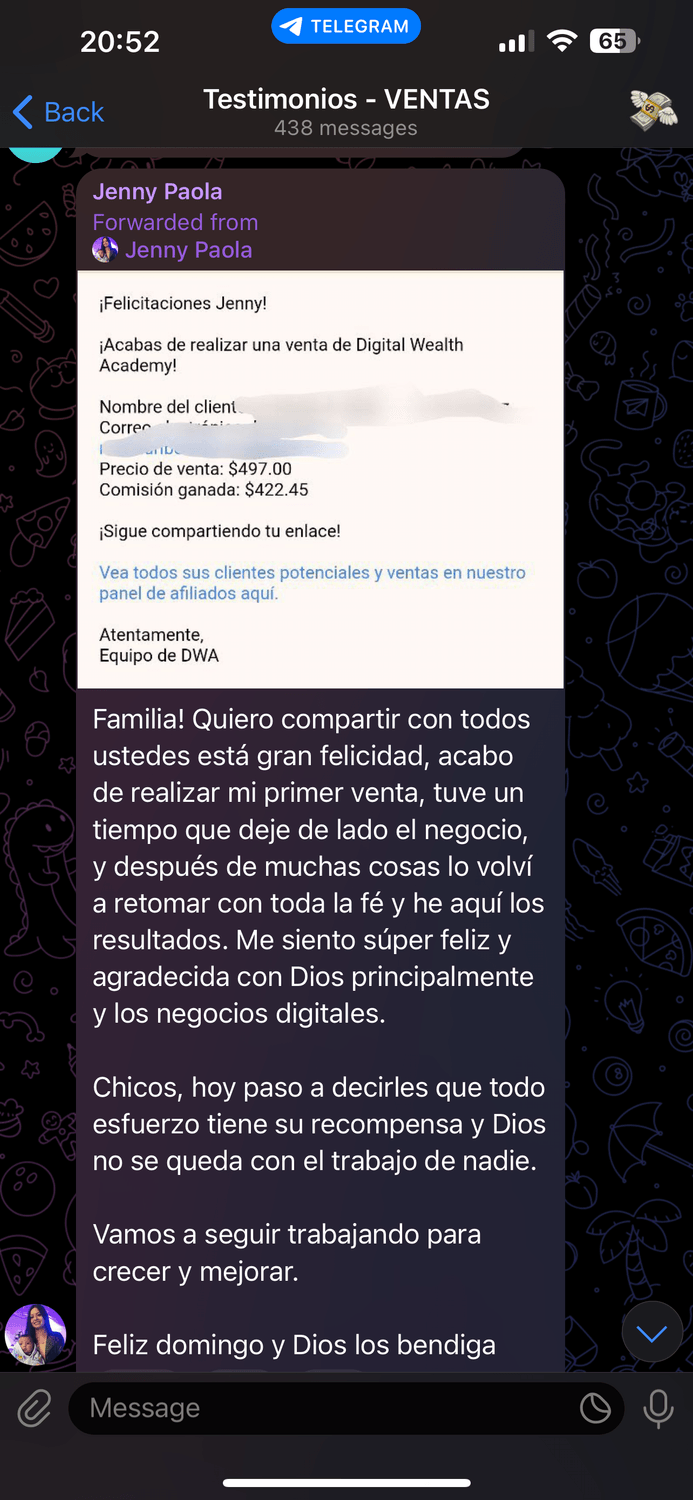Tap the group avatar with money icon
Screen dimensions: 693x1500
652,110
